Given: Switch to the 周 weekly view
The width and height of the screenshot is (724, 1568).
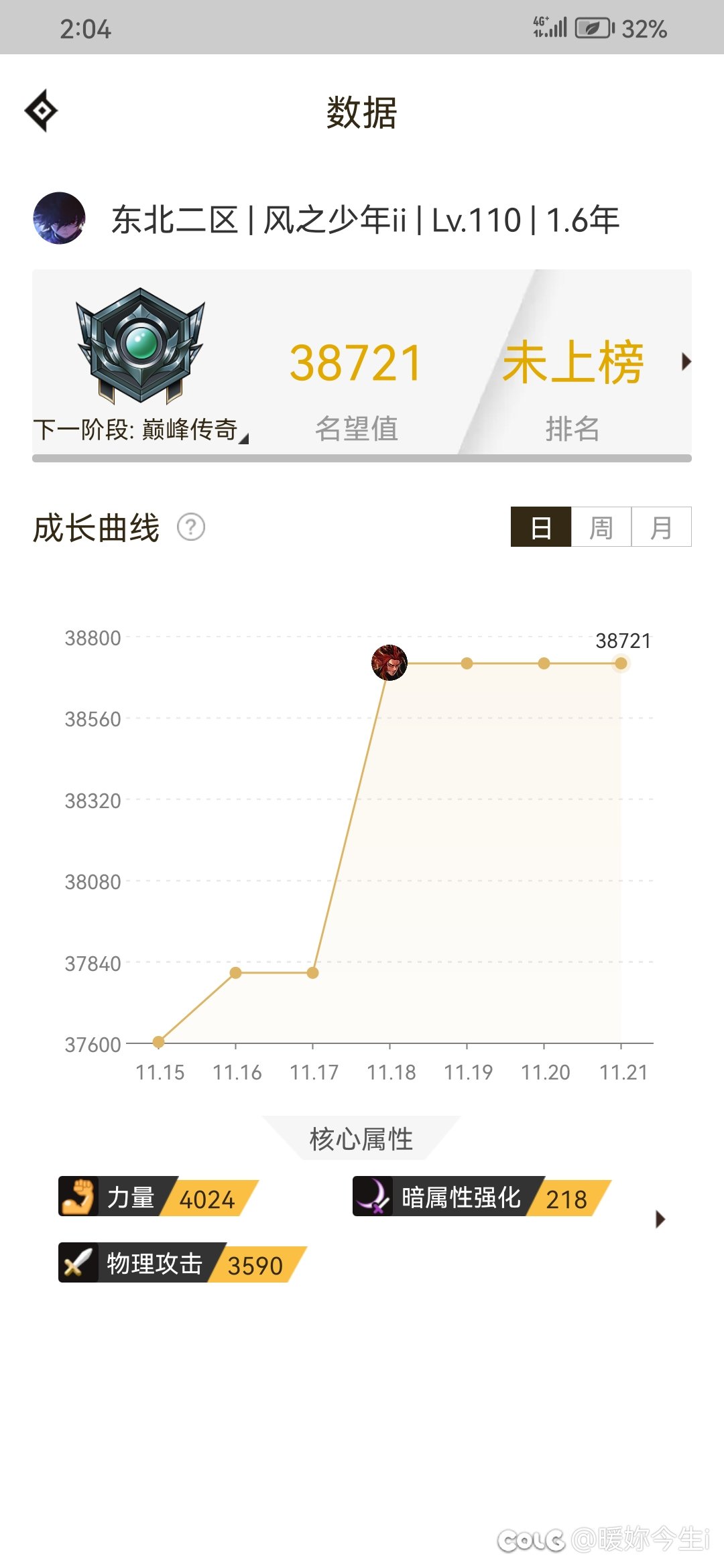Looking at the screenshot, I should pyautogui.click(x=601, y=527).
